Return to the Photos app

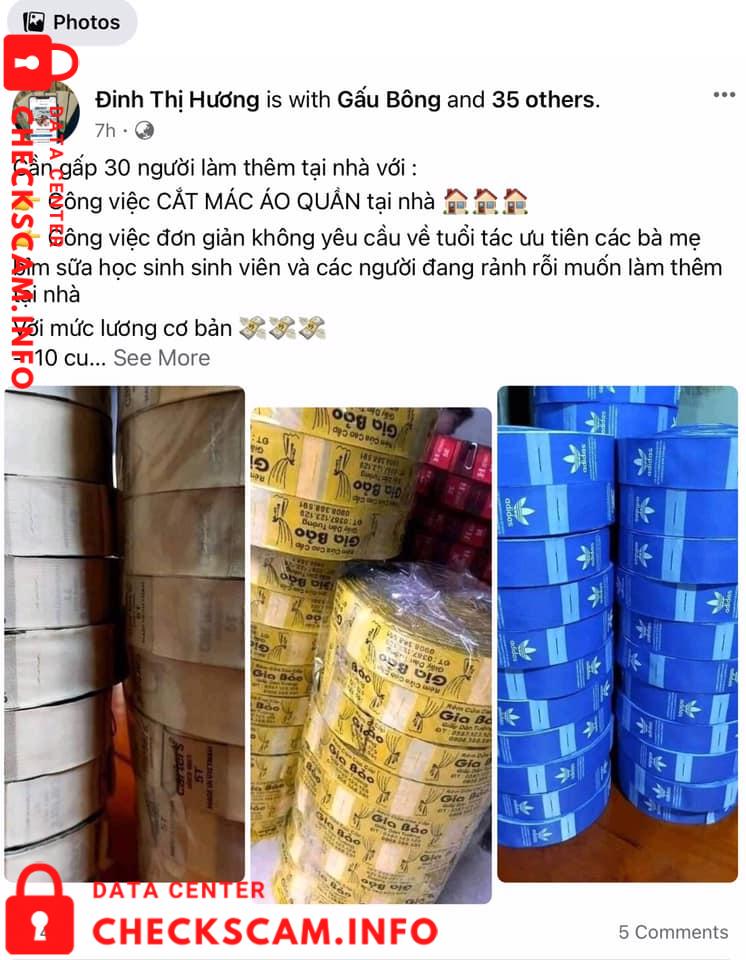(x=70, y=22)
